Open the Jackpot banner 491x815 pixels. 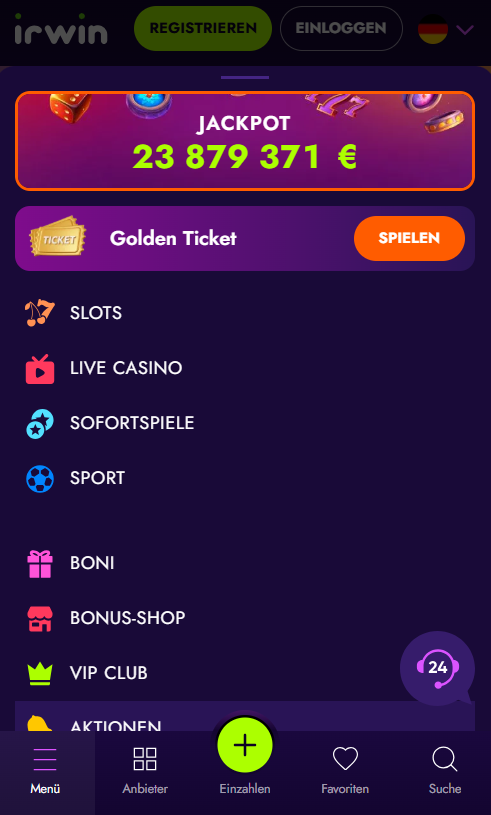click(245, 141)
